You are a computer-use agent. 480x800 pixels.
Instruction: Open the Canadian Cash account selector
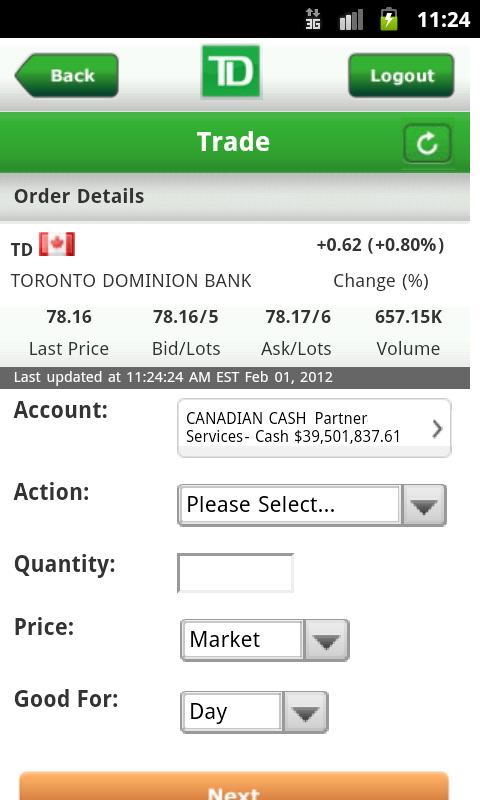pyautogui.click(x=314, y=428)
